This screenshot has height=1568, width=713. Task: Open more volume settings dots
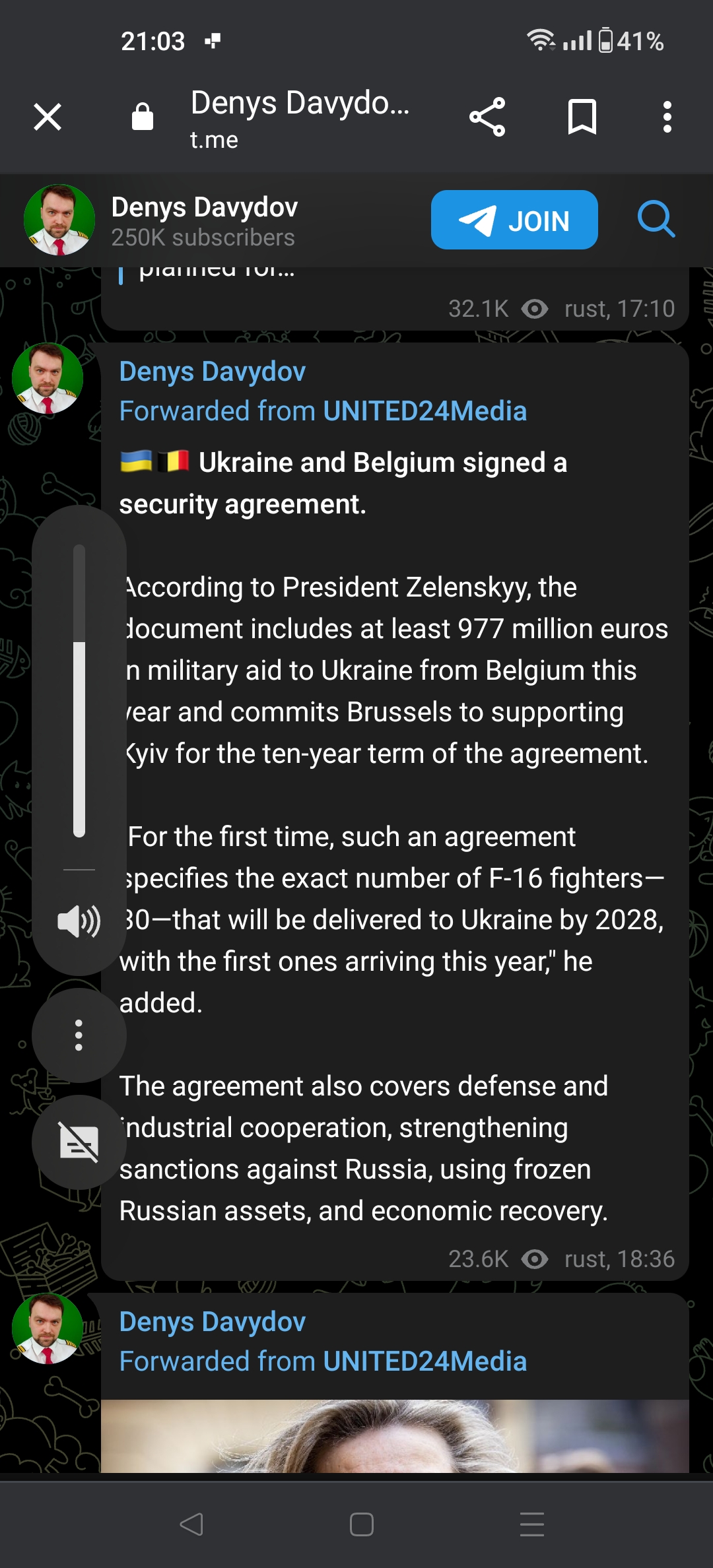[x=79, y=1035]
